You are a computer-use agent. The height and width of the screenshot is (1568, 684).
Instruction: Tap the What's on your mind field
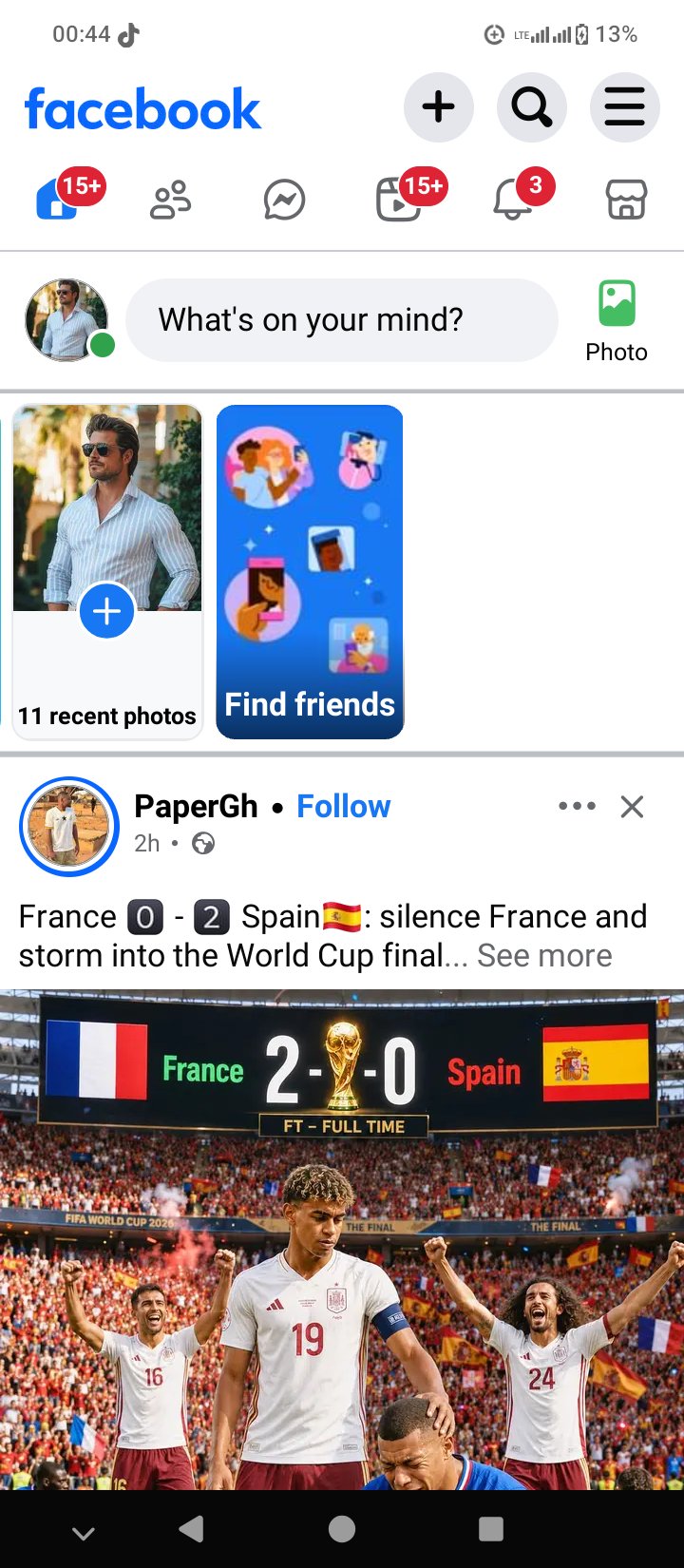click(342, 320)
